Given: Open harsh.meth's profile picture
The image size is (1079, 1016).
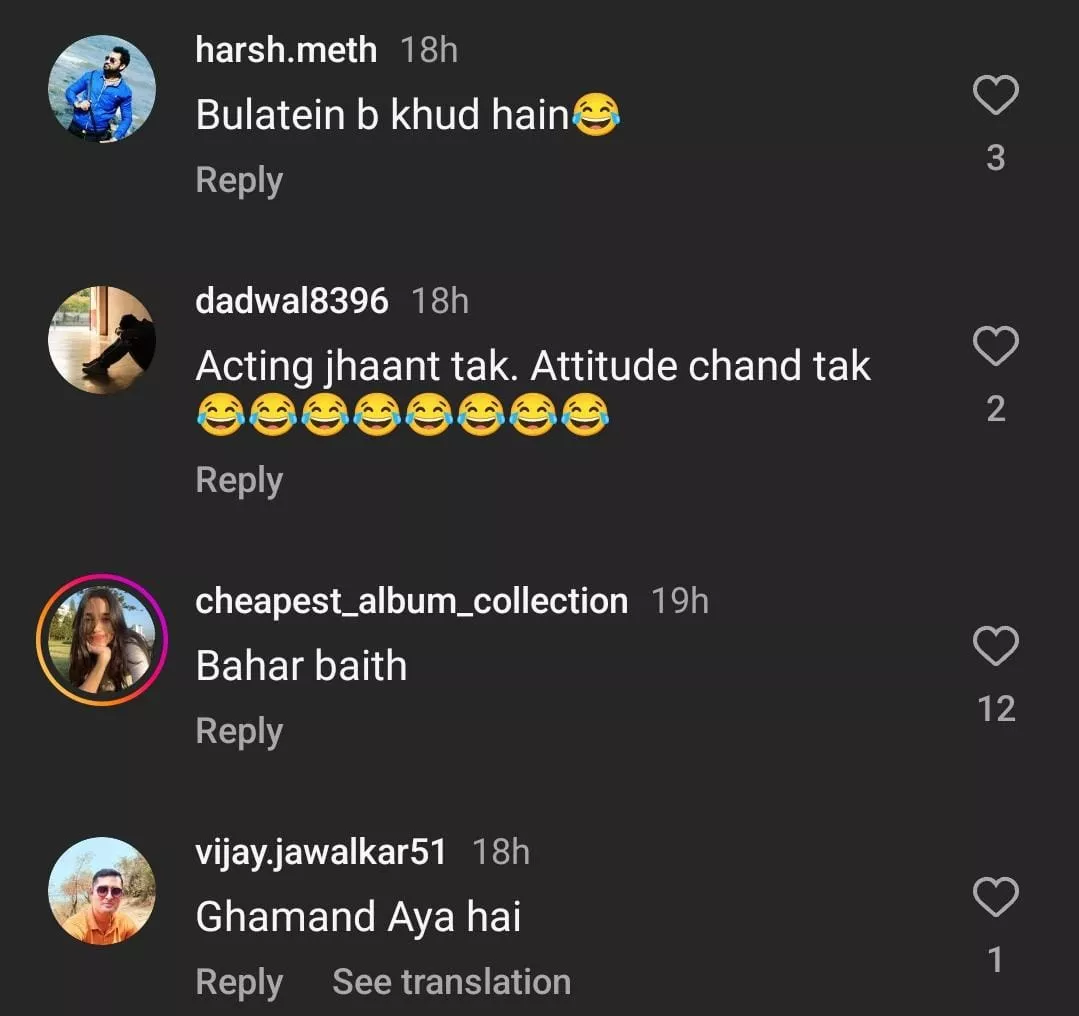Looking at the screenshot, I should pos(102,89).
